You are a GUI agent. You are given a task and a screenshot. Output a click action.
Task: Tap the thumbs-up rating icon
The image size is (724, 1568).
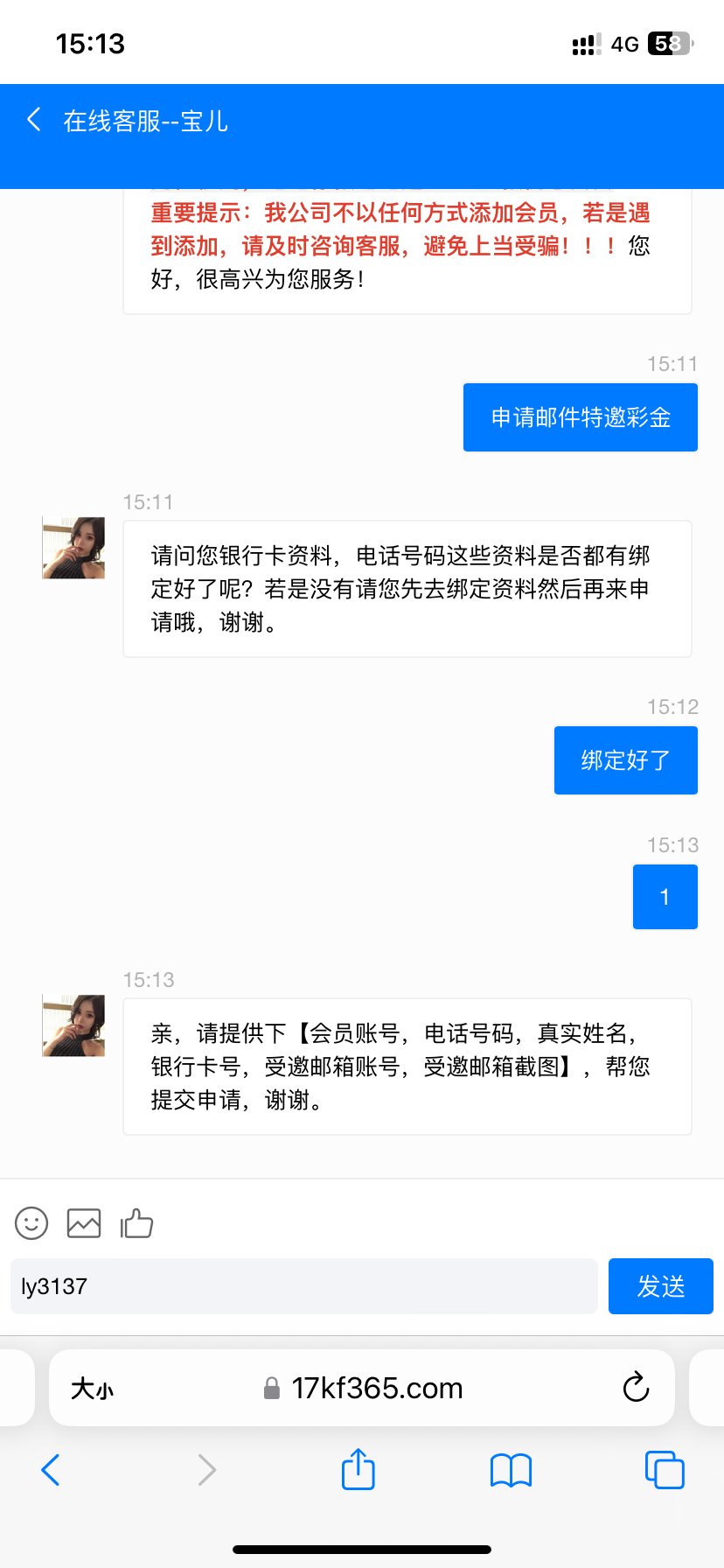[x=138, y=1222]
